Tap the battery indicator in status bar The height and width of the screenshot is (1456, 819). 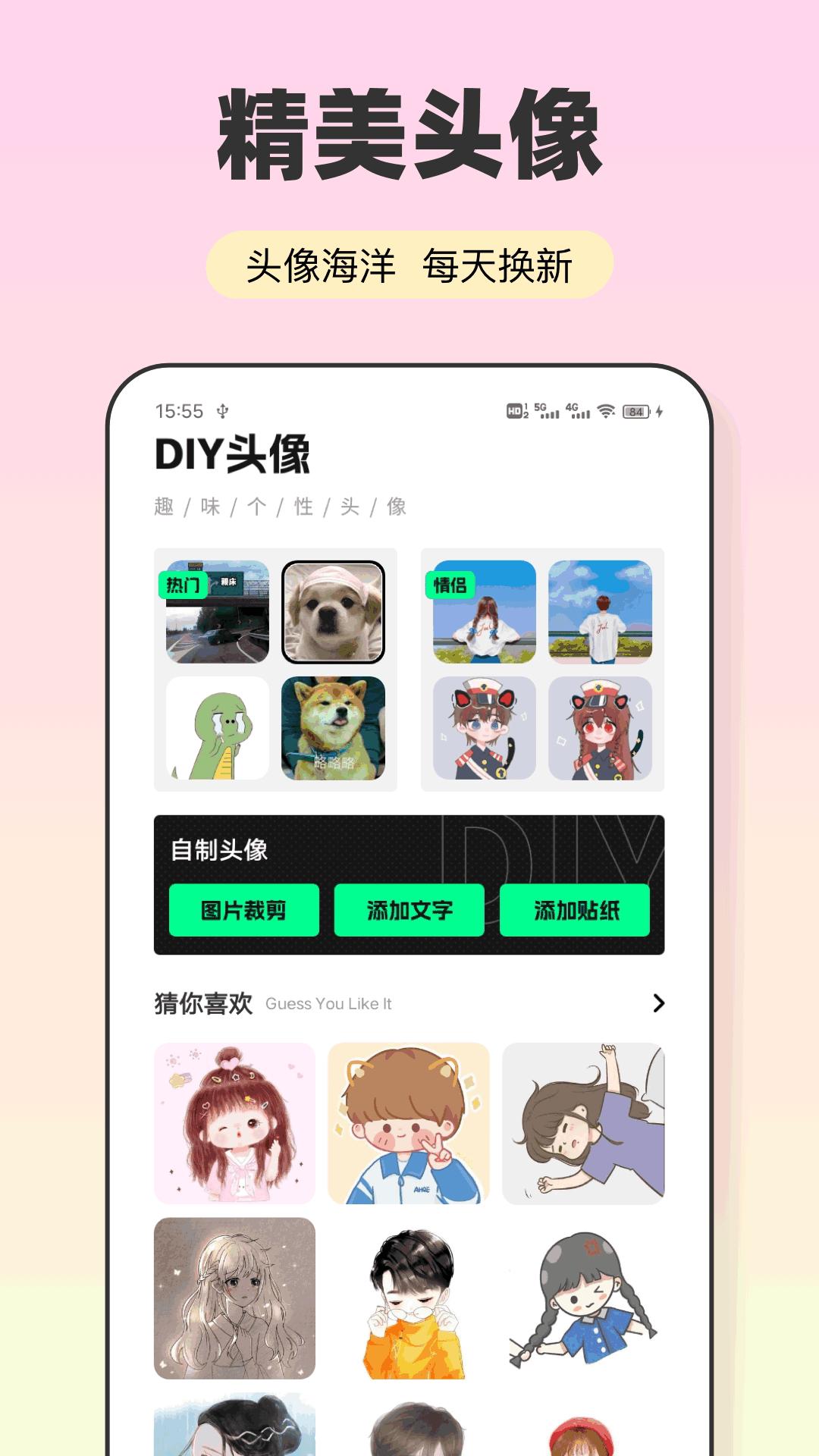(x=635, y=409)
